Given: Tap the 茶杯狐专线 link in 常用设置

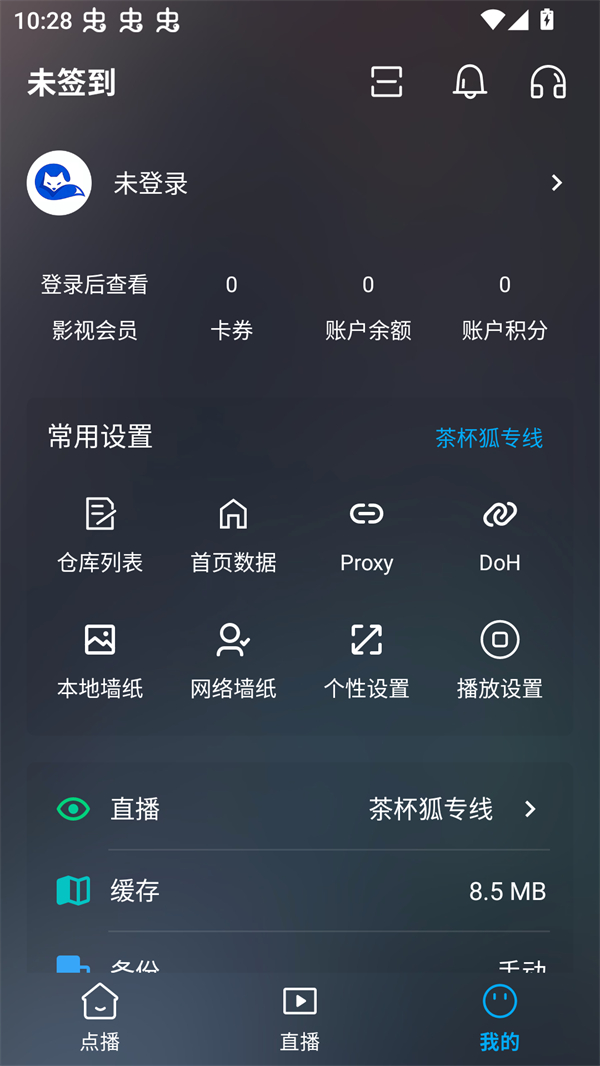Looking at the screenshot, I should 489,438.
